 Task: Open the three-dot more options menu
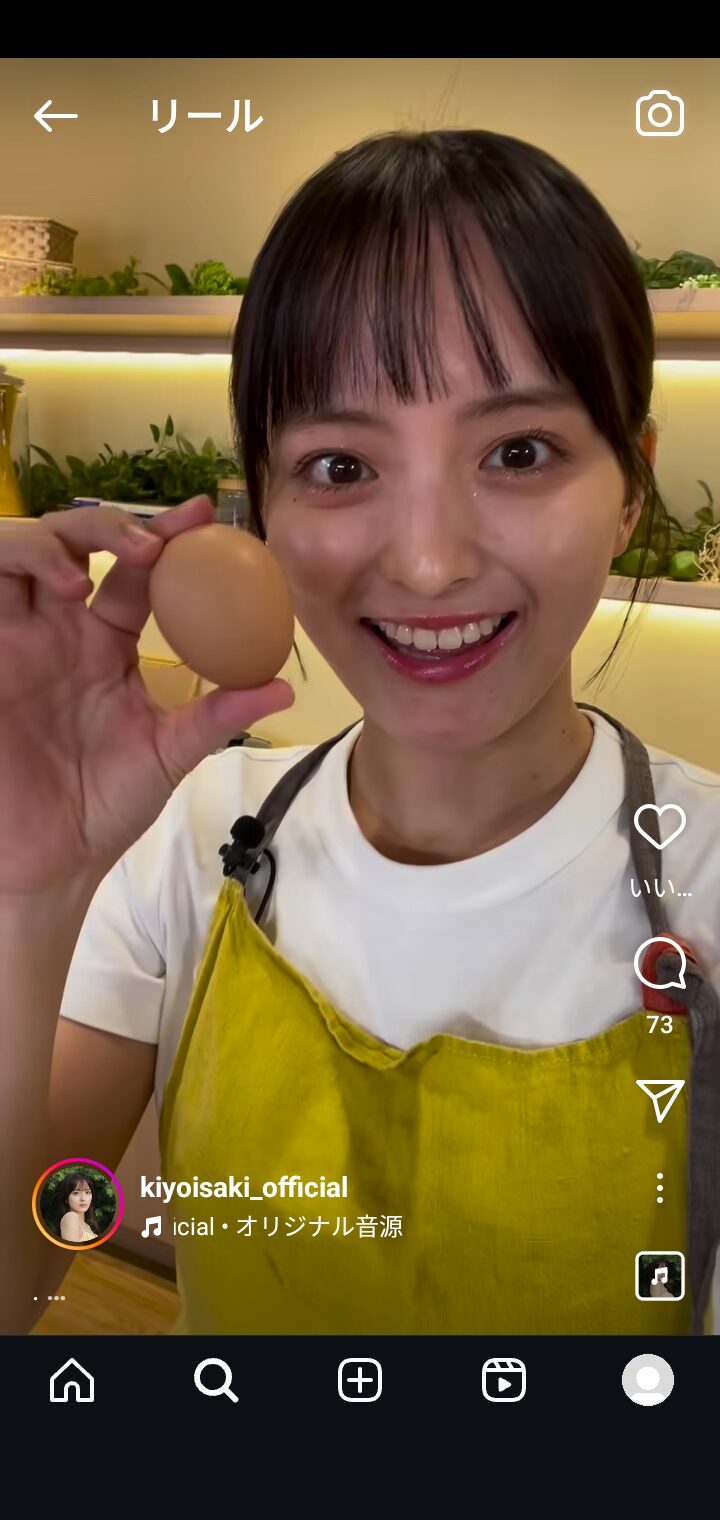click(x=660, y=1188)
